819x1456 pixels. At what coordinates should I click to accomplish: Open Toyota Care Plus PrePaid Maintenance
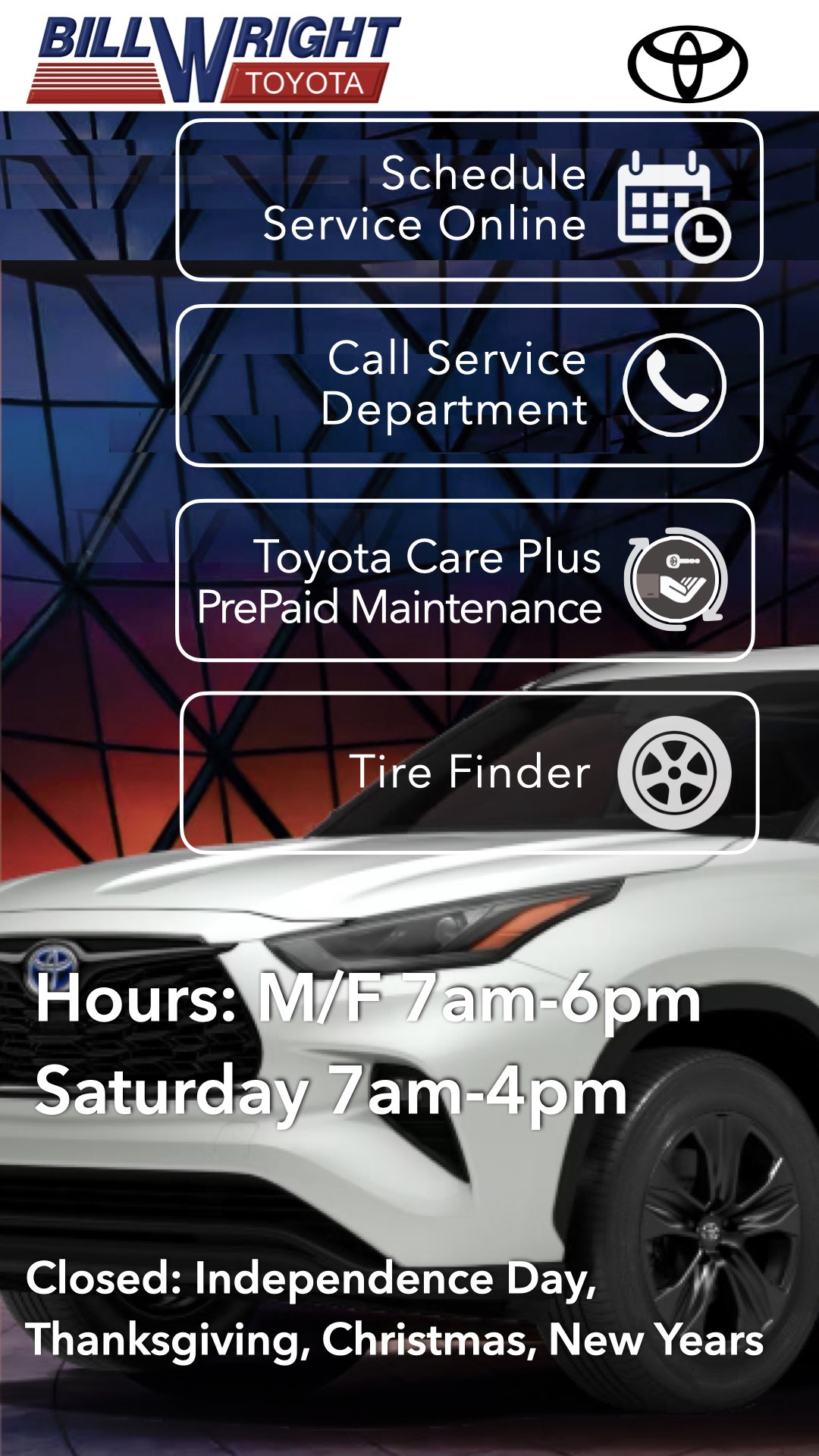[x=465, y=581]
